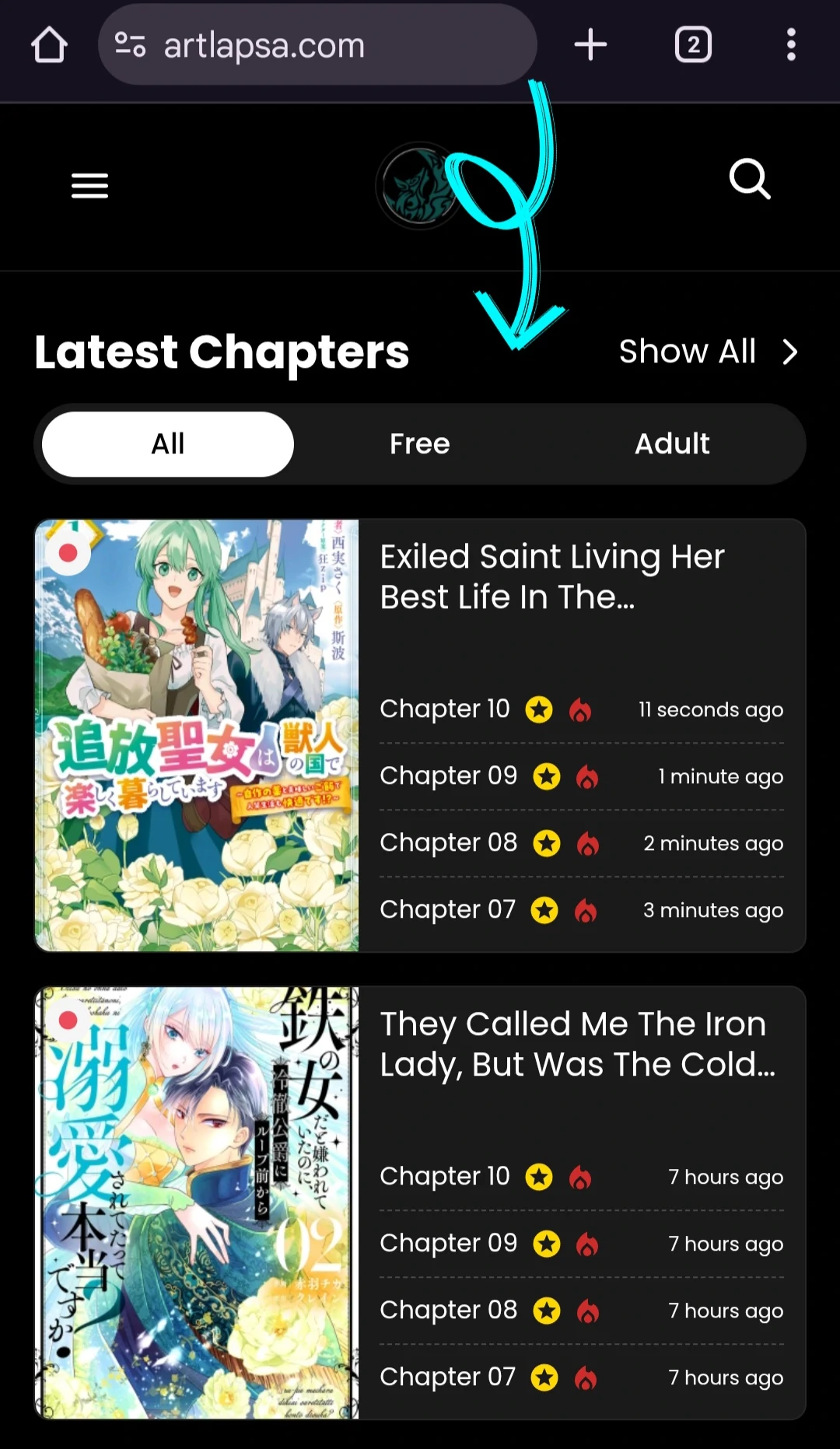Viewport: 840px width, 1449px height.
Task: Tap the site logo in header
Action: [418, 186]
